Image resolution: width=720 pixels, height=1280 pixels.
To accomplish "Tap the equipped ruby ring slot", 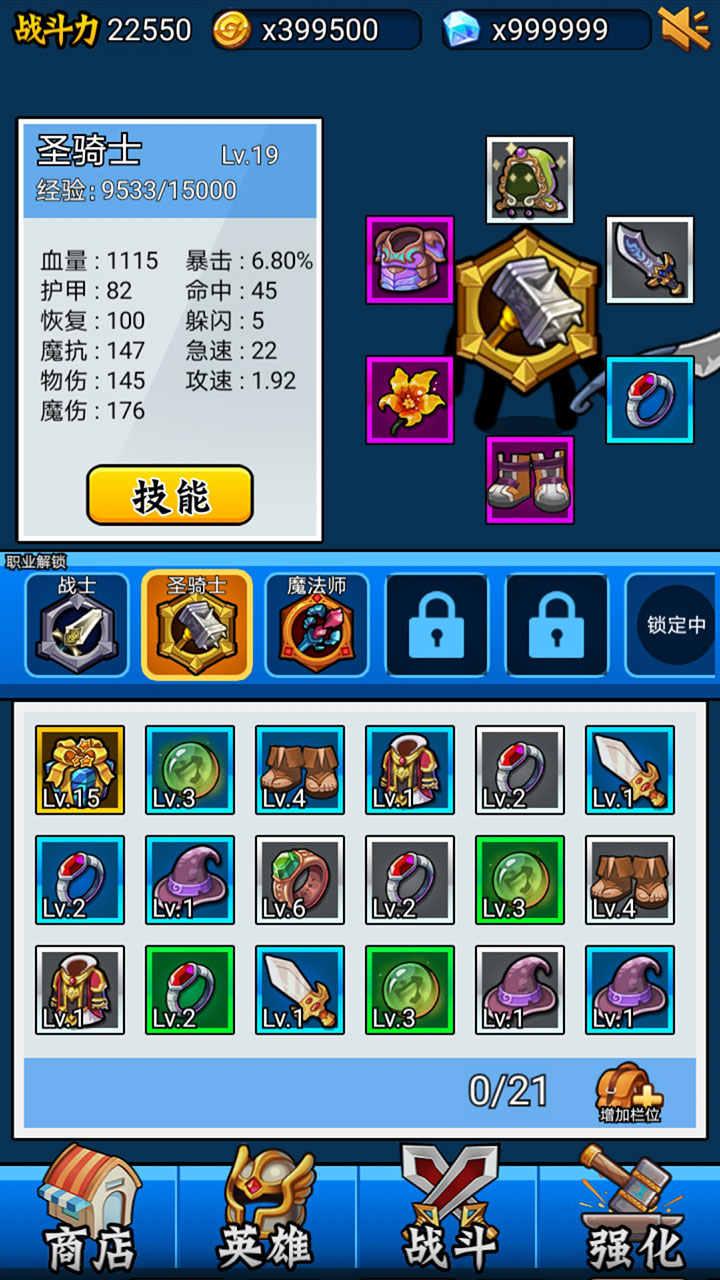I will point(650,399).
